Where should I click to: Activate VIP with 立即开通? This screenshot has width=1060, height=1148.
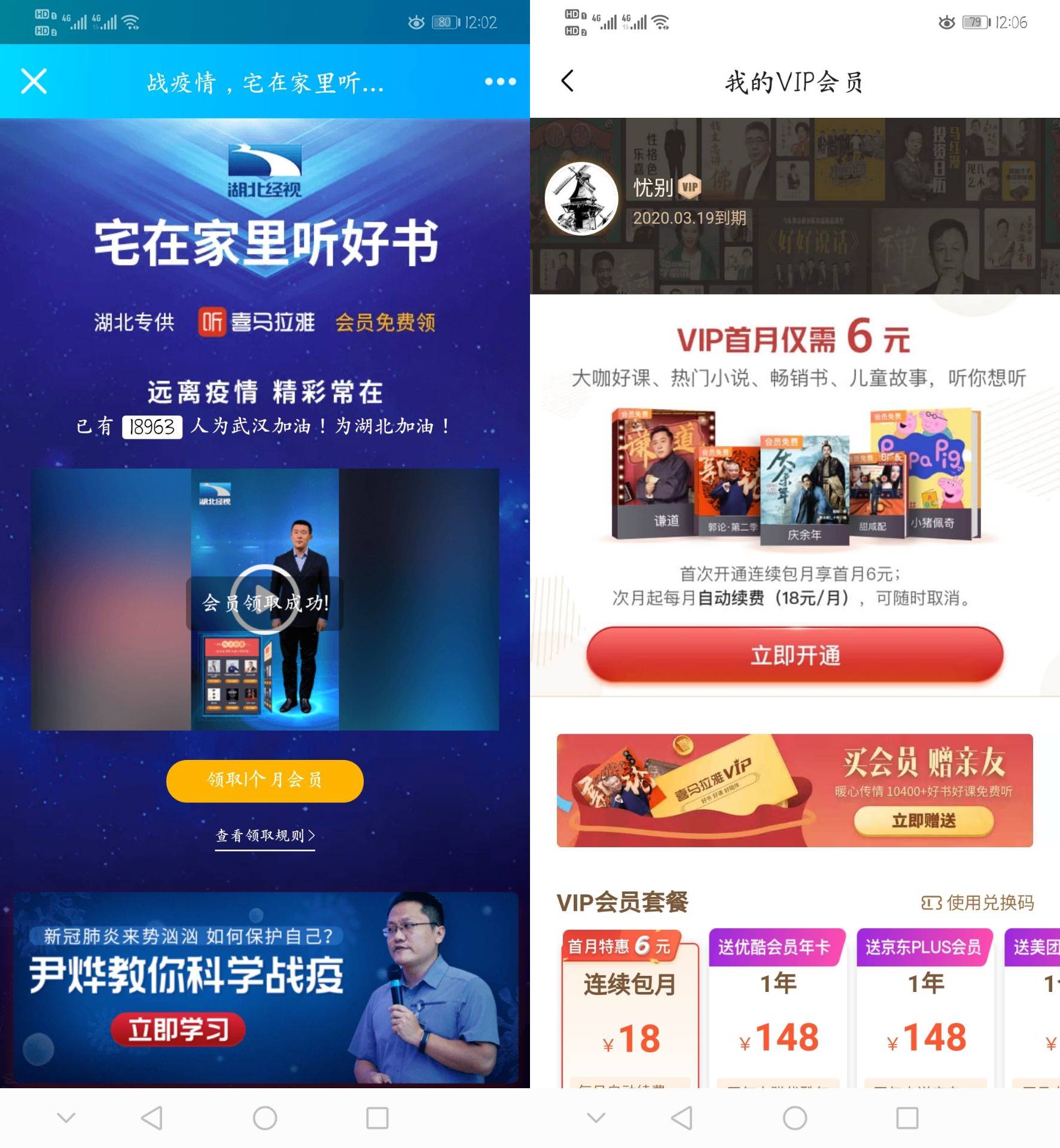pyautogui.click(x=794, y=655)
